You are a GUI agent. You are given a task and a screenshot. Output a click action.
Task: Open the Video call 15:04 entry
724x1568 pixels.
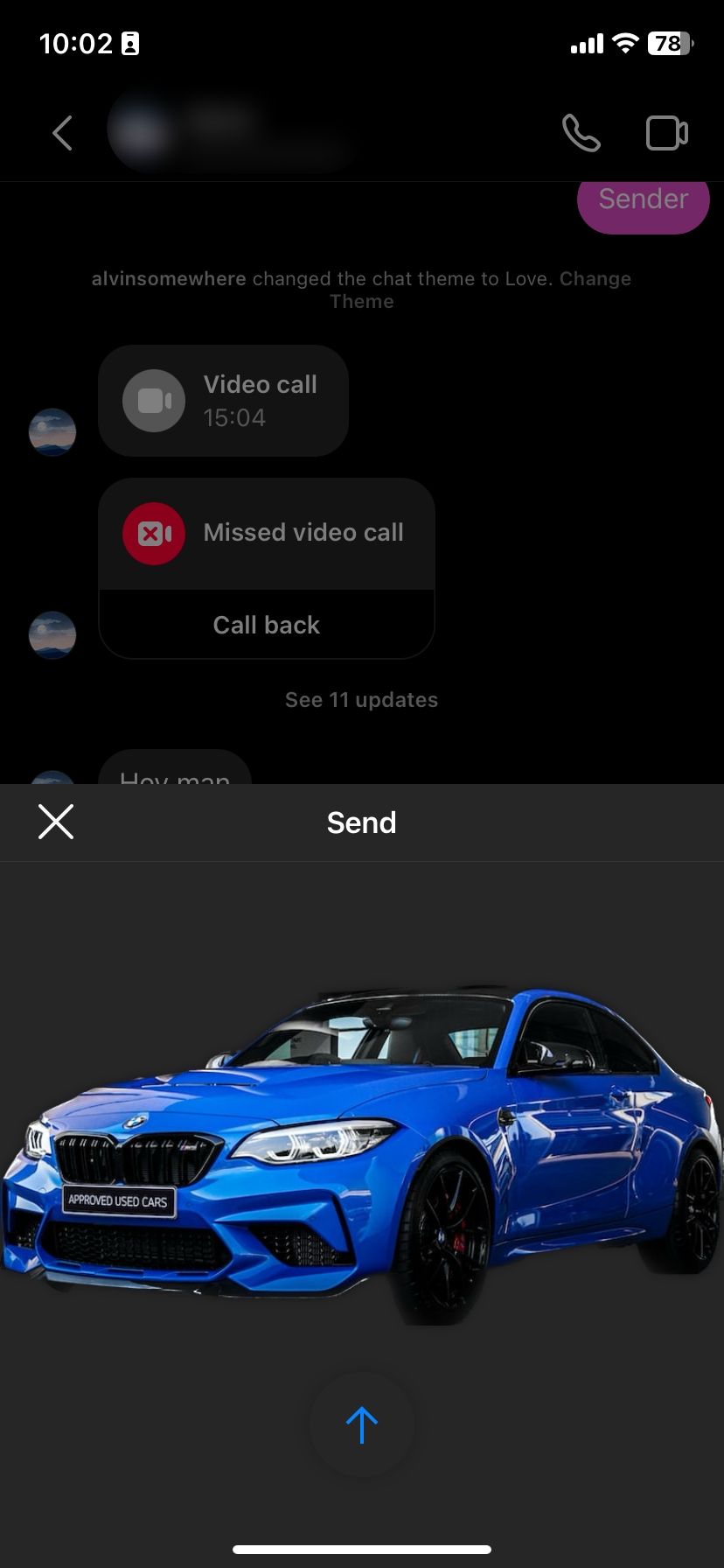pyautogui.click(x=224, y=401)
